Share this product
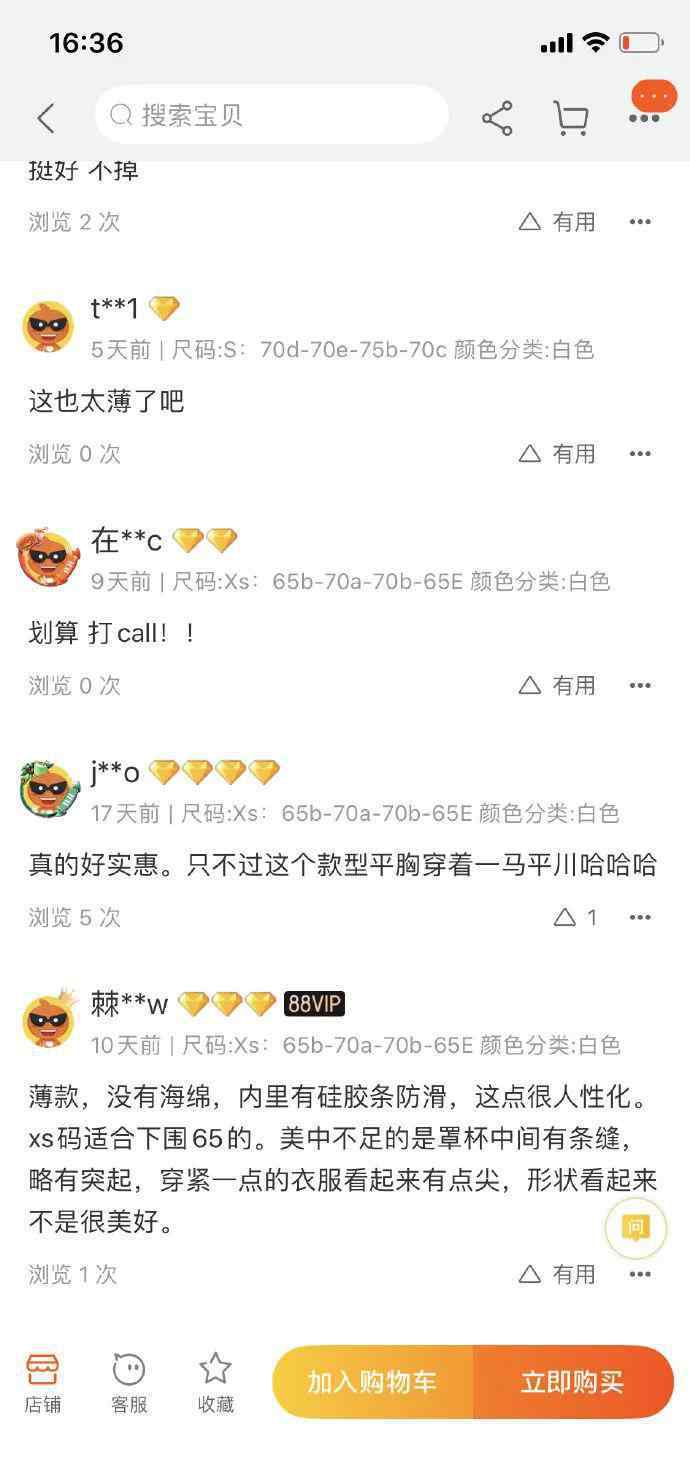 (x=497, y=118)
